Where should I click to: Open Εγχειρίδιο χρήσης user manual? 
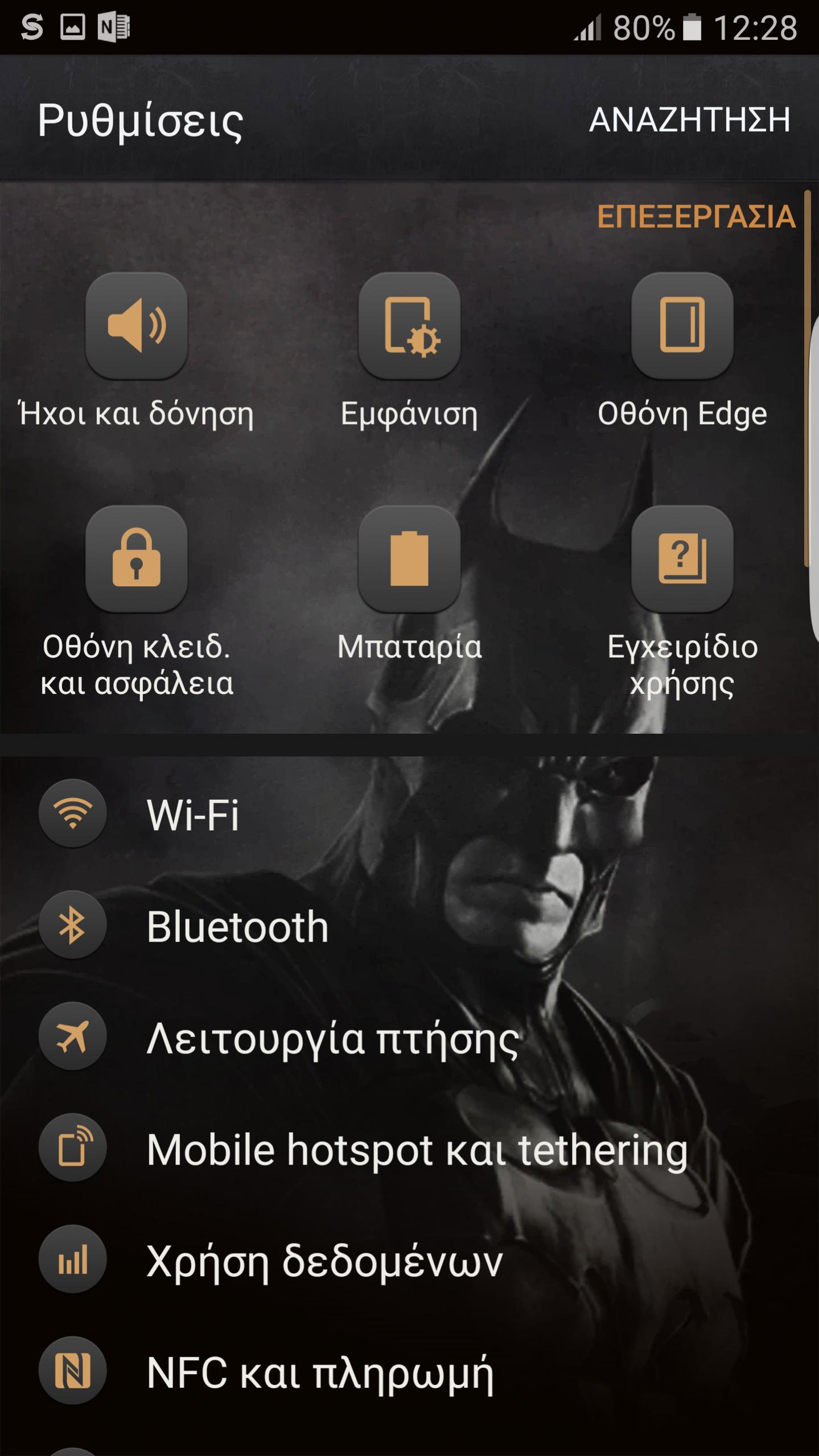point(682,602)
